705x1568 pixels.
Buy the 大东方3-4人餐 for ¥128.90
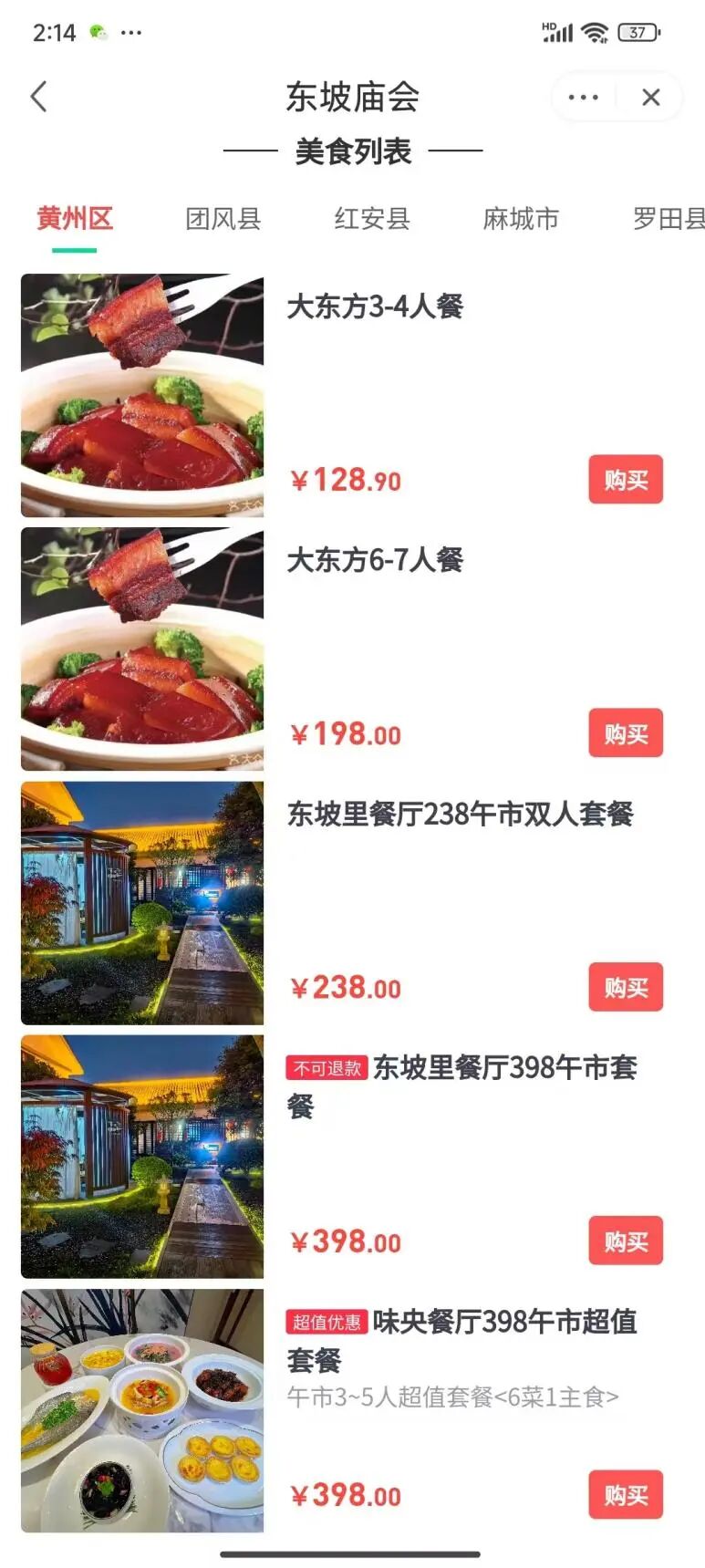click(625, 480)
